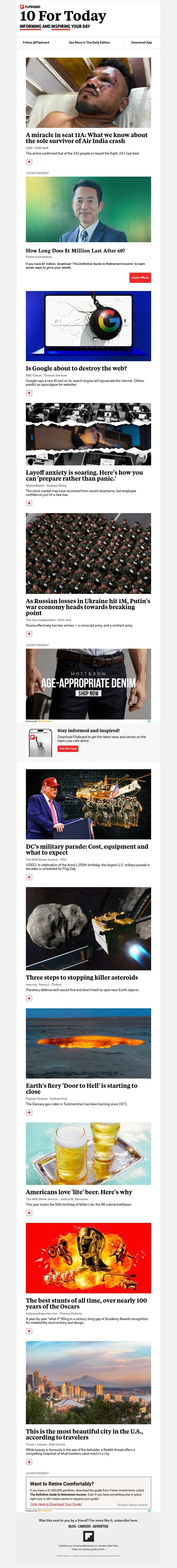This screenshot has height=1568, width=177.
Task: Tap the Get the App button
Action: pos(68,749)
